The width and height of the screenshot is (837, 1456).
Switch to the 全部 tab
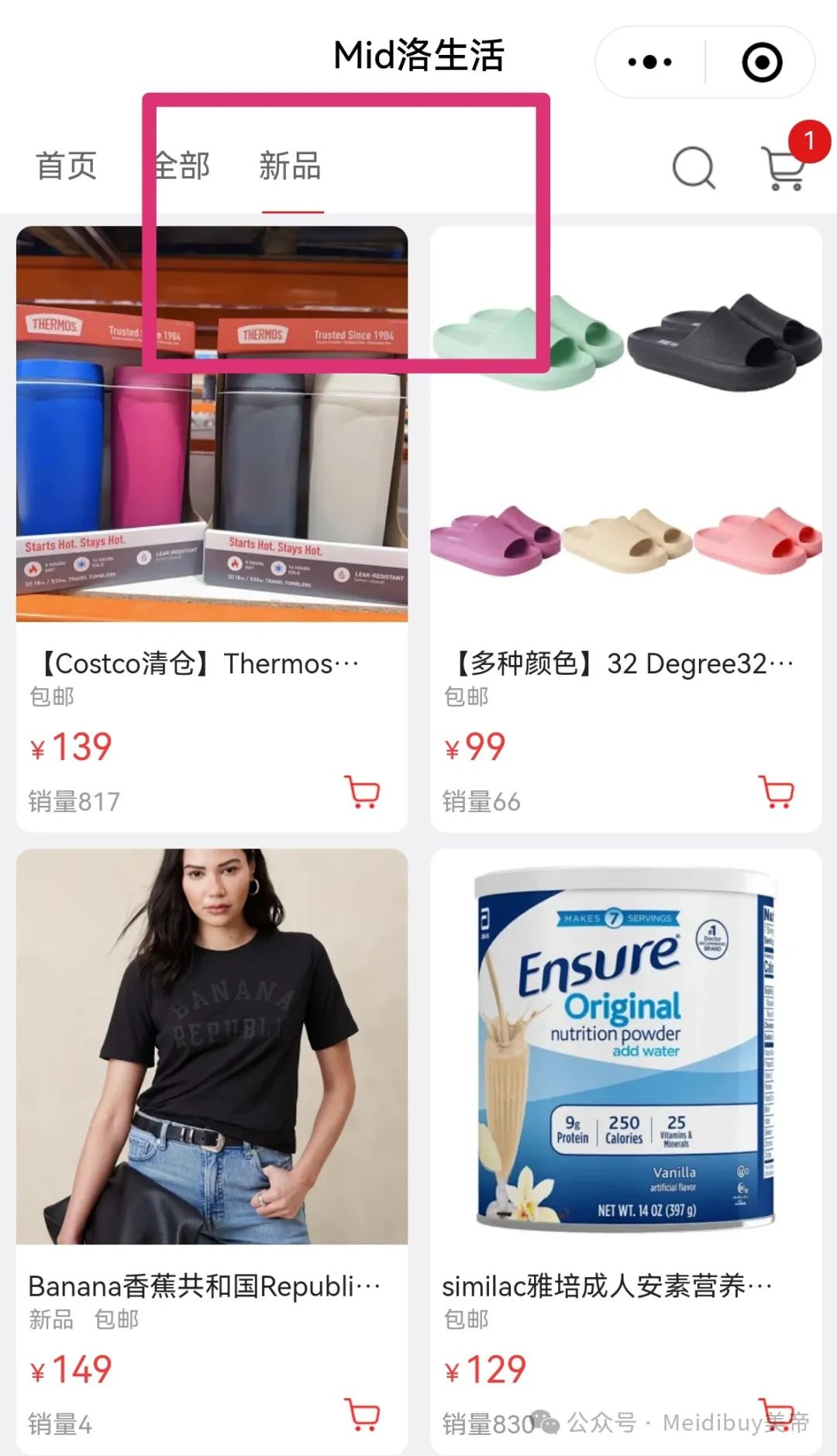tap(181, 166)
